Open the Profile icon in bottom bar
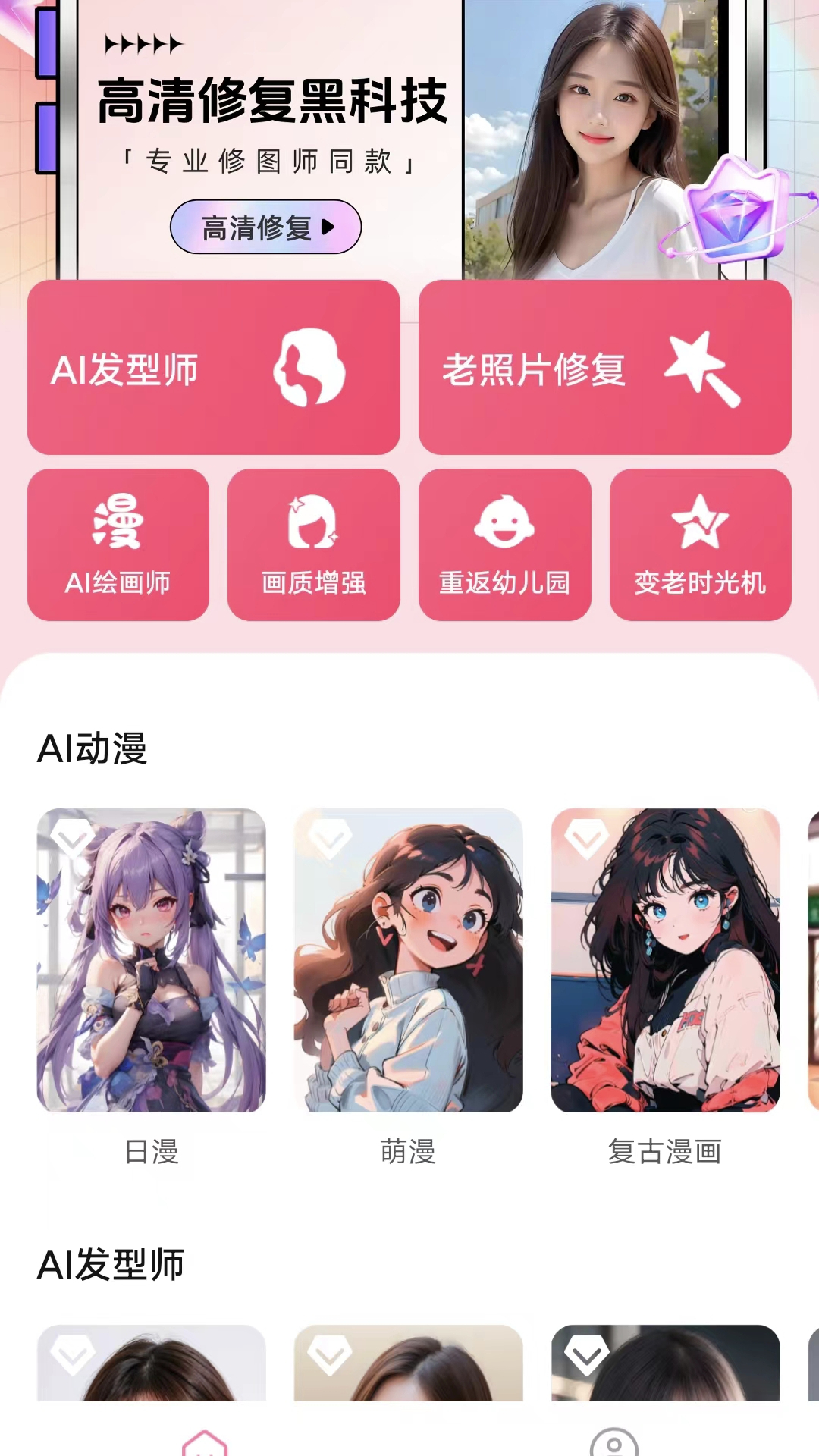The width and height of the screenshot is (819, 1456). click(614, 1445)
